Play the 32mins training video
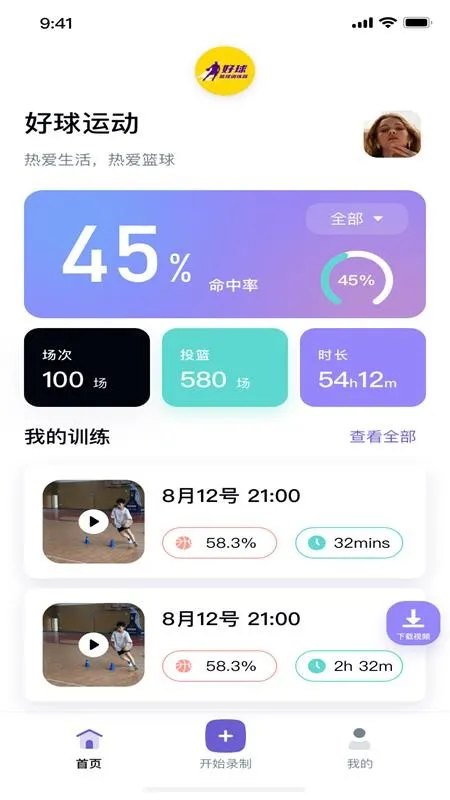This screenshot has width=450, height=800. coord(93,521)
